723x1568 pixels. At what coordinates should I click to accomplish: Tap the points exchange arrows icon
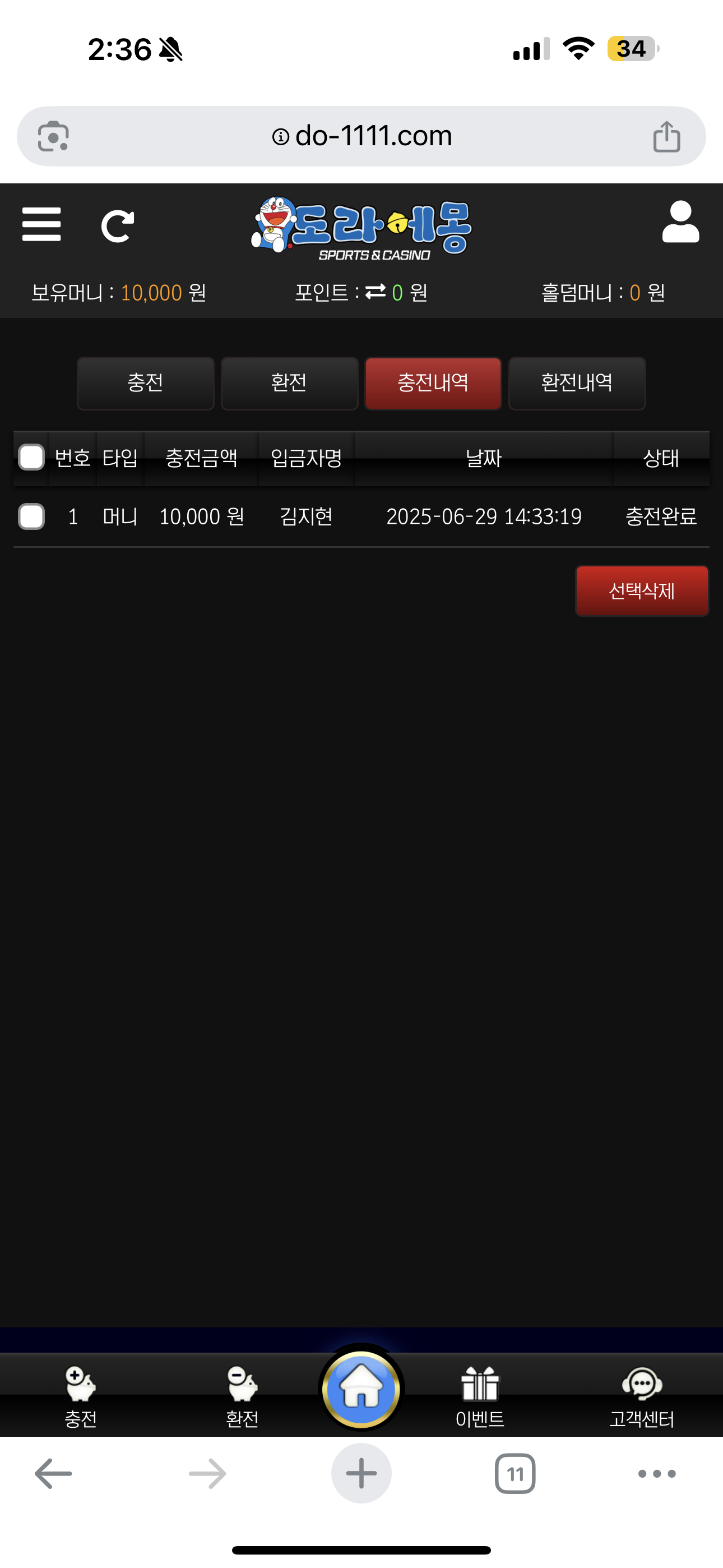pos(375,292)
